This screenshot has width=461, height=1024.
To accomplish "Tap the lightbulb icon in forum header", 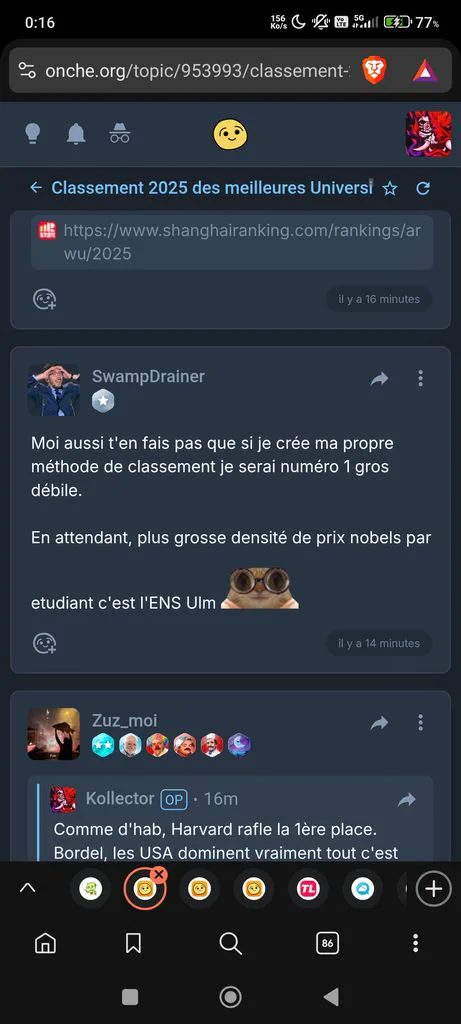I will [x=32, y=133].
